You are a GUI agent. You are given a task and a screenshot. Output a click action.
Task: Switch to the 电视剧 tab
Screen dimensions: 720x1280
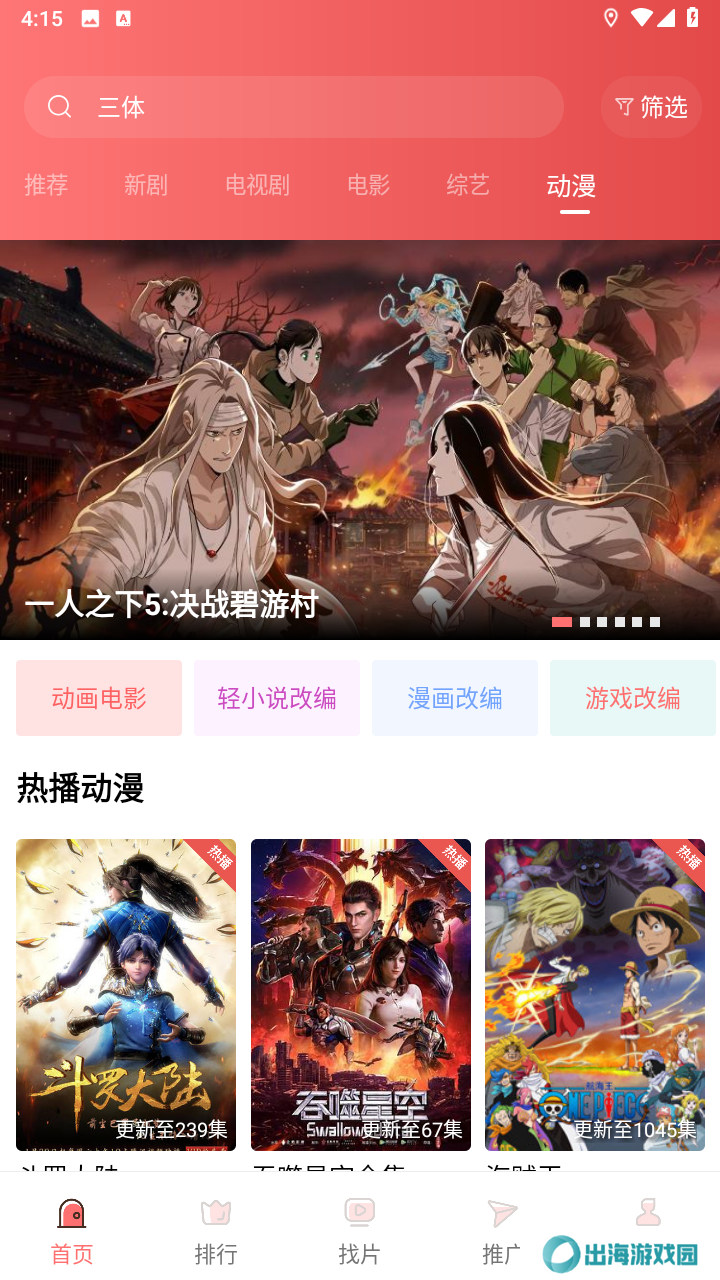[257, 185]
